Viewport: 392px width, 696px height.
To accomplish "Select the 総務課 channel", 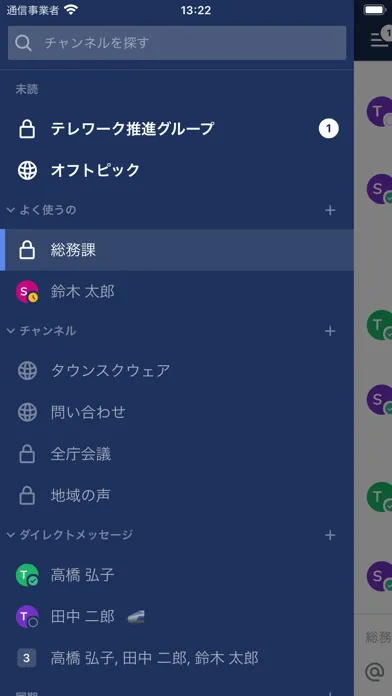I will (x=177, y=250).
